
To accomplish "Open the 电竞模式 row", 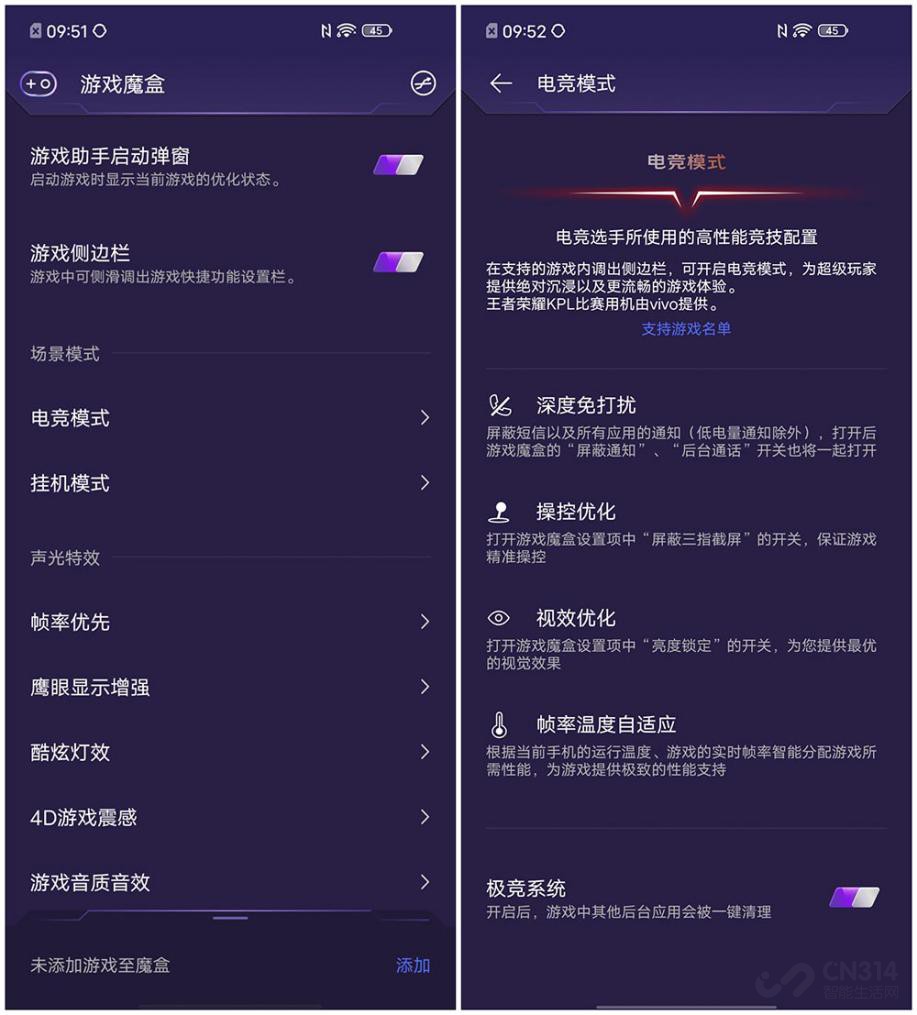I will [x=230, y=418].
